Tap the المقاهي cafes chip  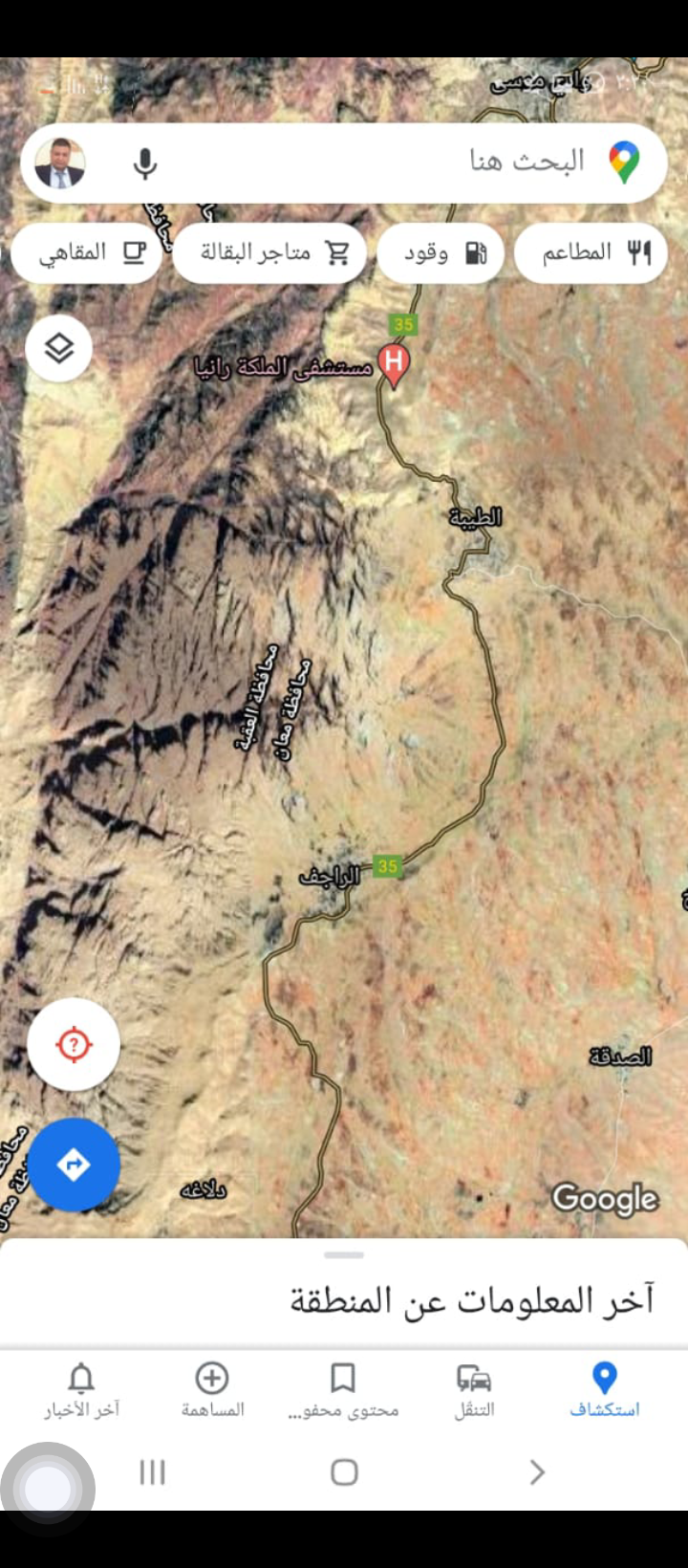click(88, 253)
